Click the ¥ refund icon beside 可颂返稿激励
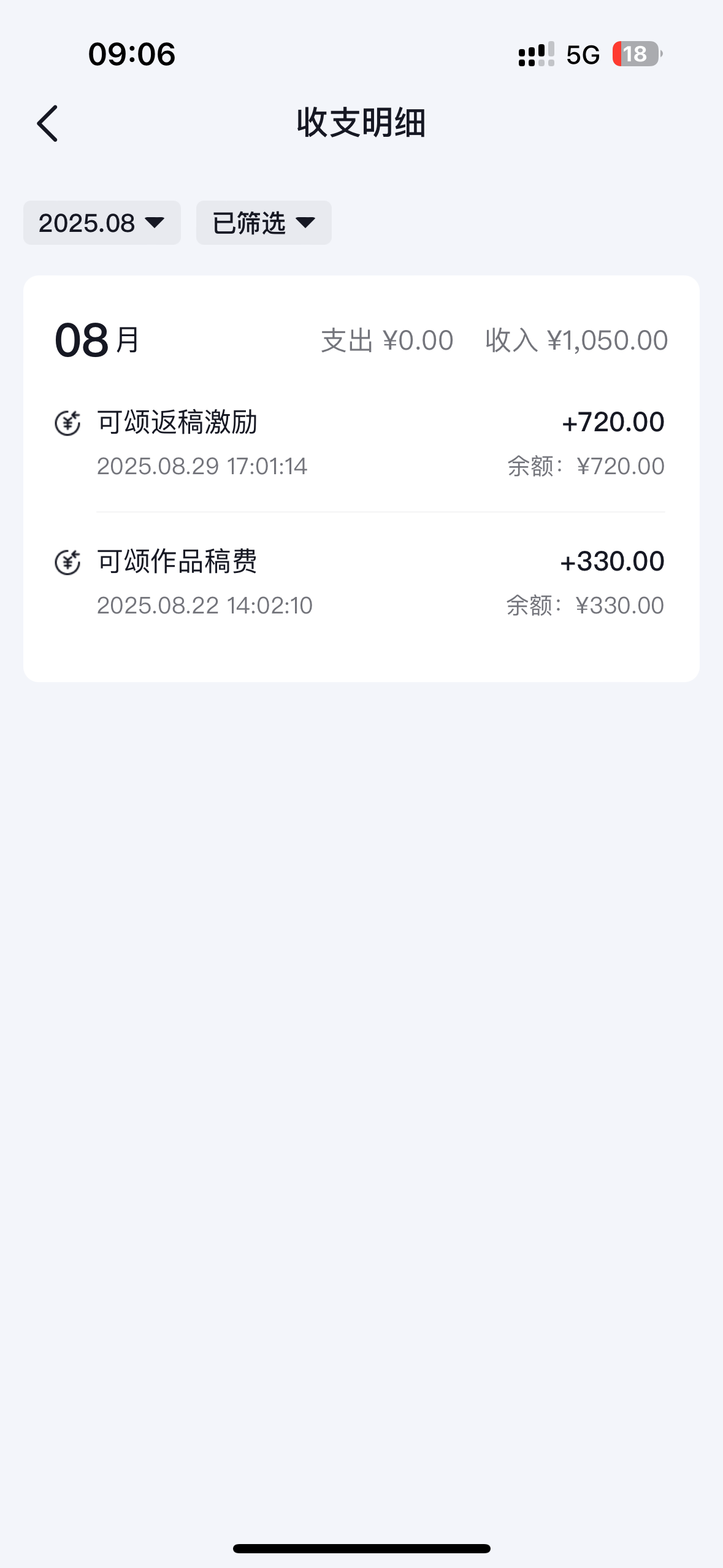723x1568 pixels. [x=67, y=421]
